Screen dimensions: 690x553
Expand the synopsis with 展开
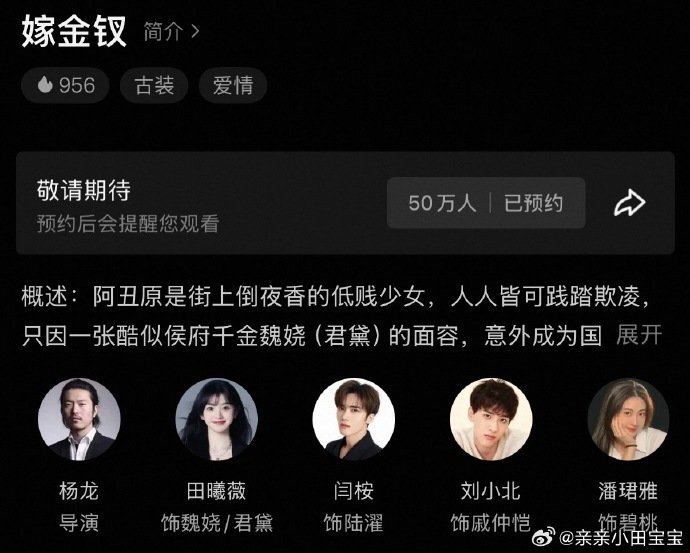tap(638, 334)
